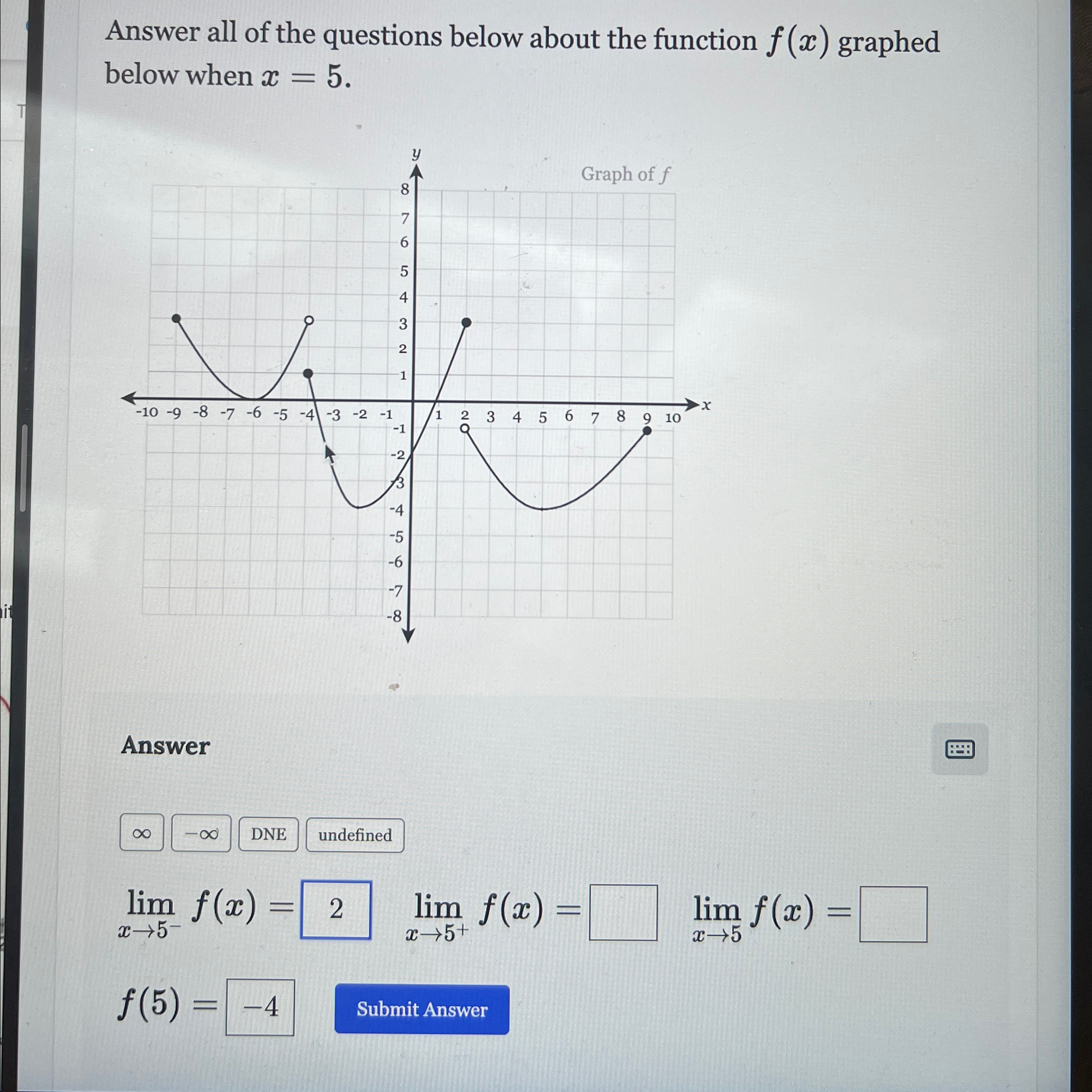Open the on-screen math keyboard

tap(960, 750)
